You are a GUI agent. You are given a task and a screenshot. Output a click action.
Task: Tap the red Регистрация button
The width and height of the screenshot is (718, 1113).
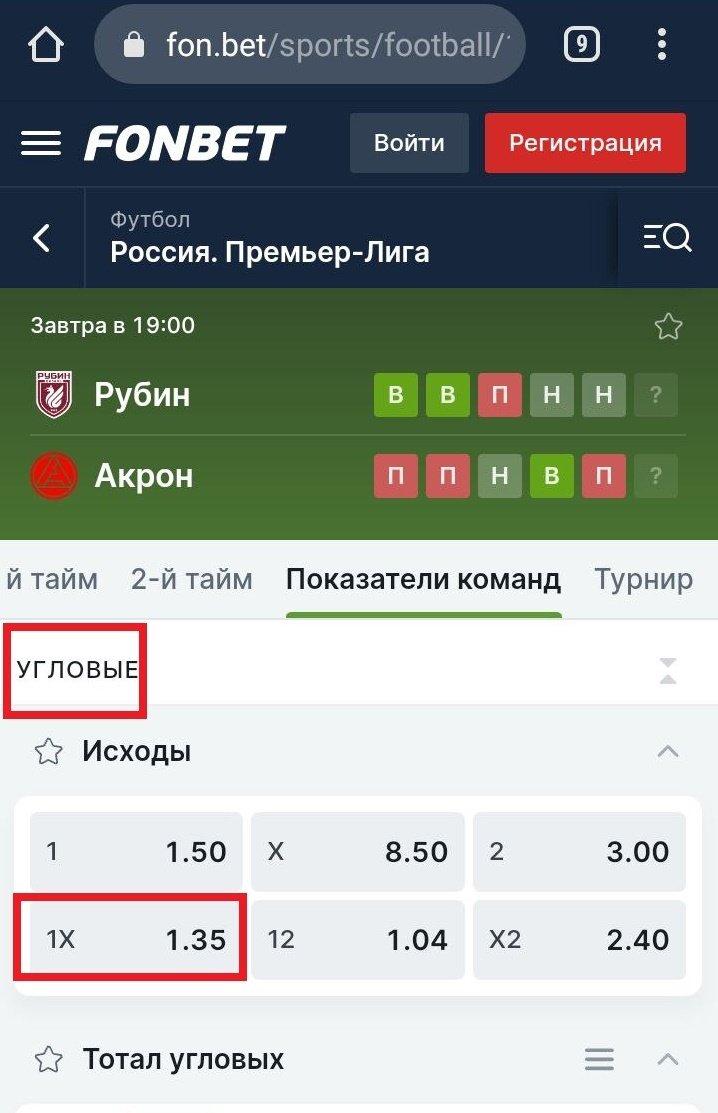click(585, 143)
